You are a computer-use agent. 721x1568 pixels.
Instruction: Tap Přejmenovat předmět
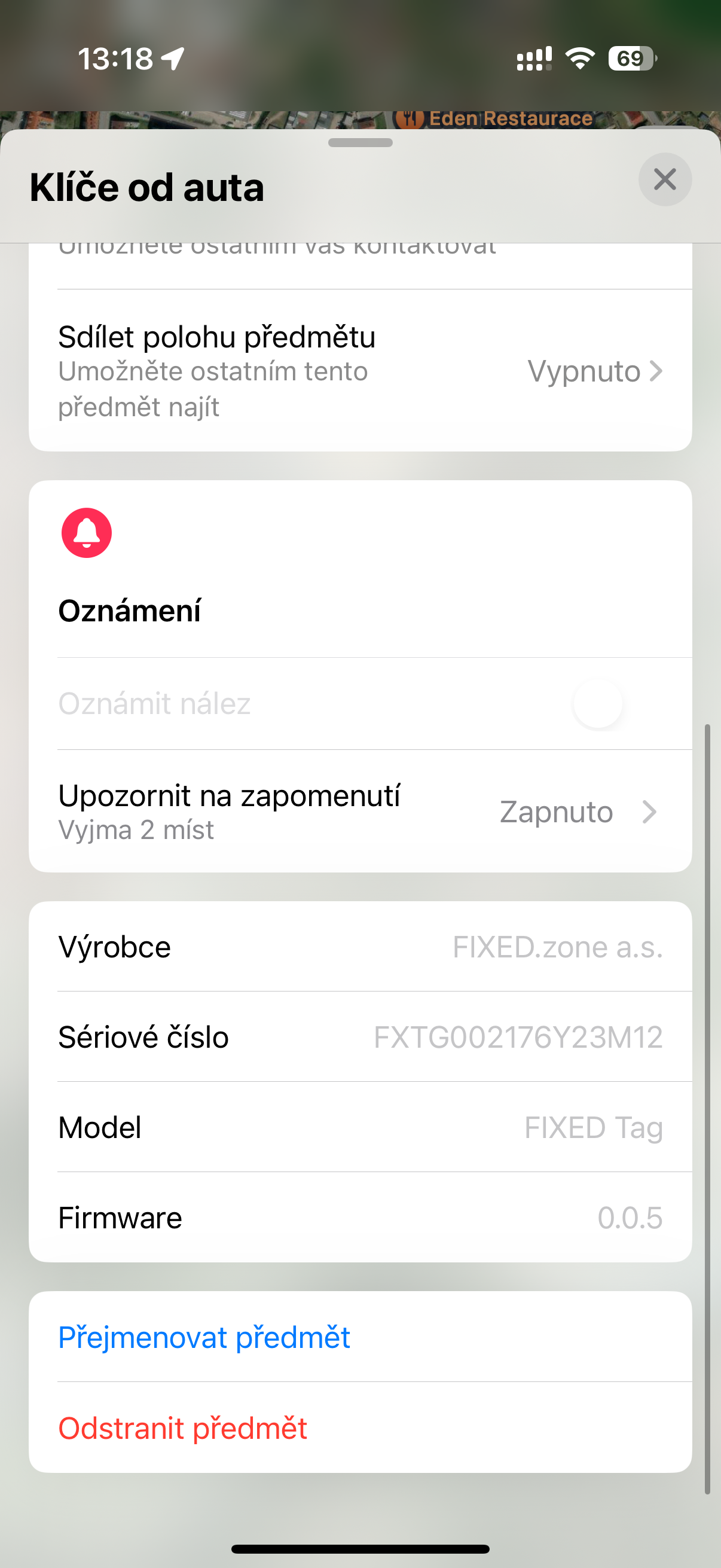coord(204,1337)
